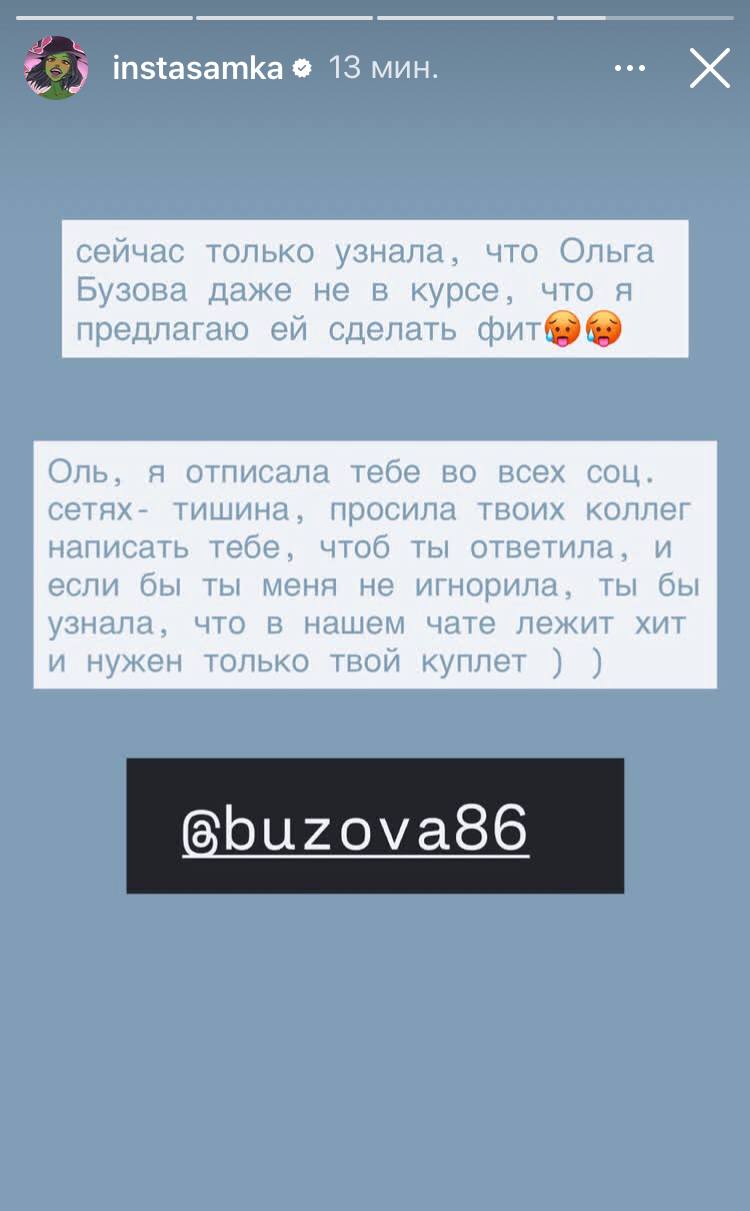Tap the instasamka username
The width and height of the screenshot is (750, 1211).
point(198,68)
